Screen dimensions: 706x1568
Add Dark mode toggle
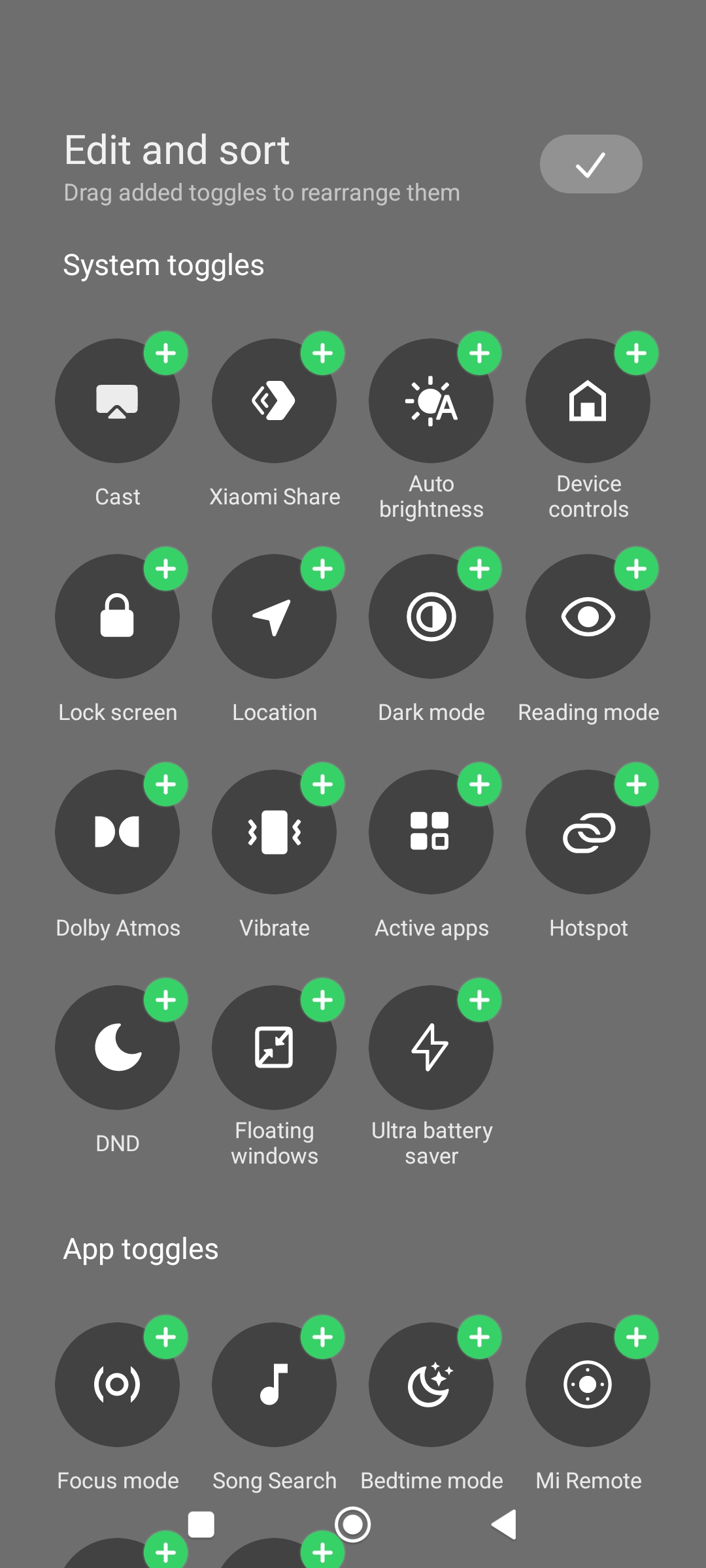479,569
